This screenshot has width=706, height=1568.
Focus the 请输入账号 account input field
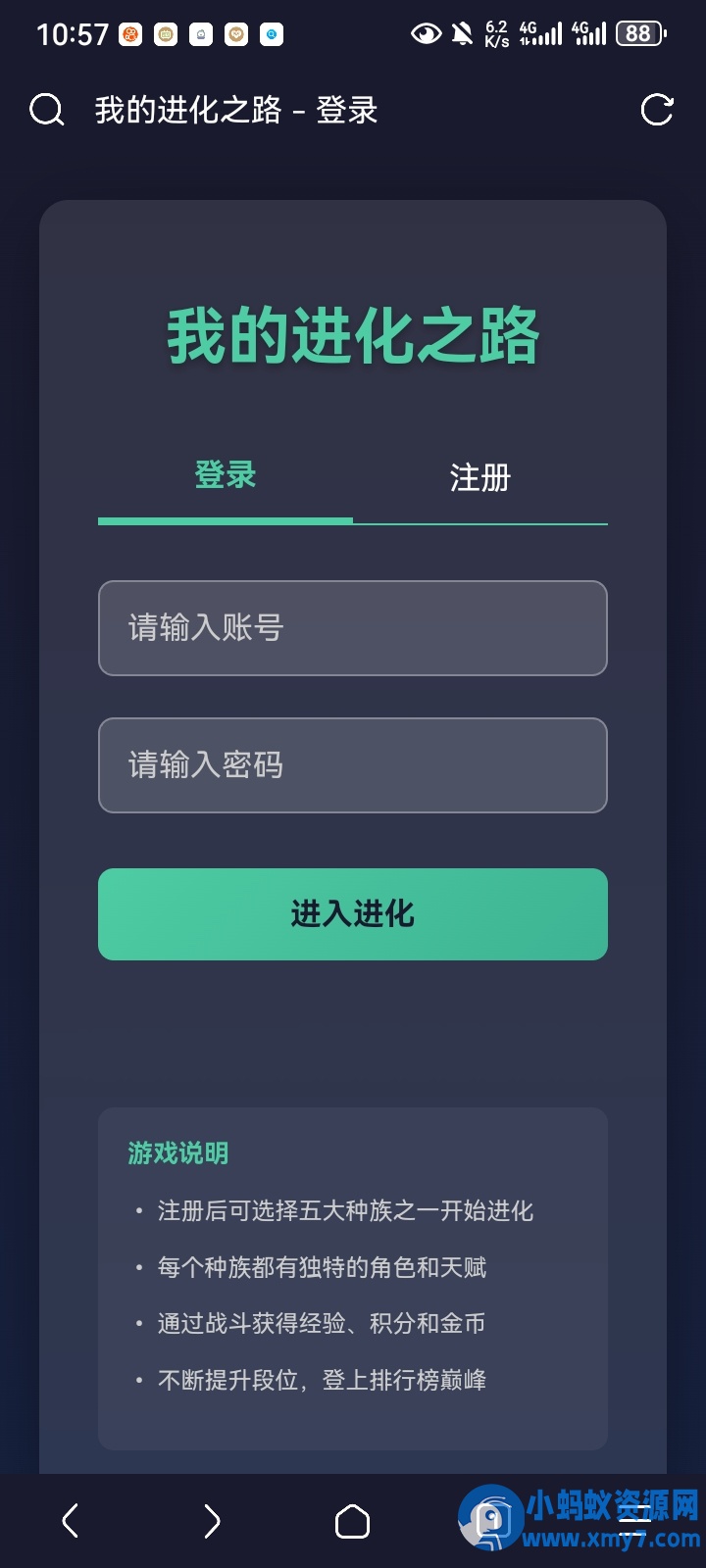(x=353, y=628)
